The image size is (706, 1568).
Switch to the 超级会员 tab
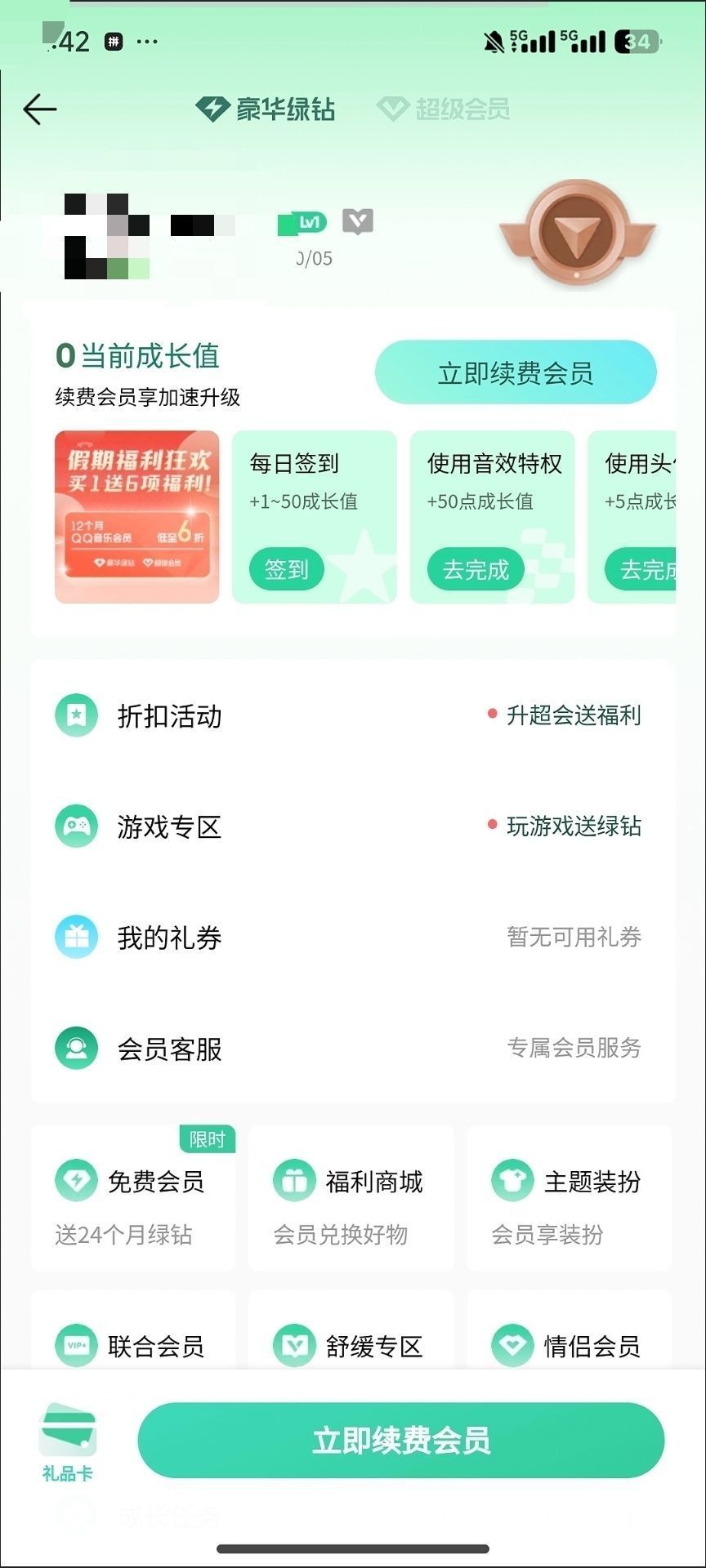click(444, 109)
